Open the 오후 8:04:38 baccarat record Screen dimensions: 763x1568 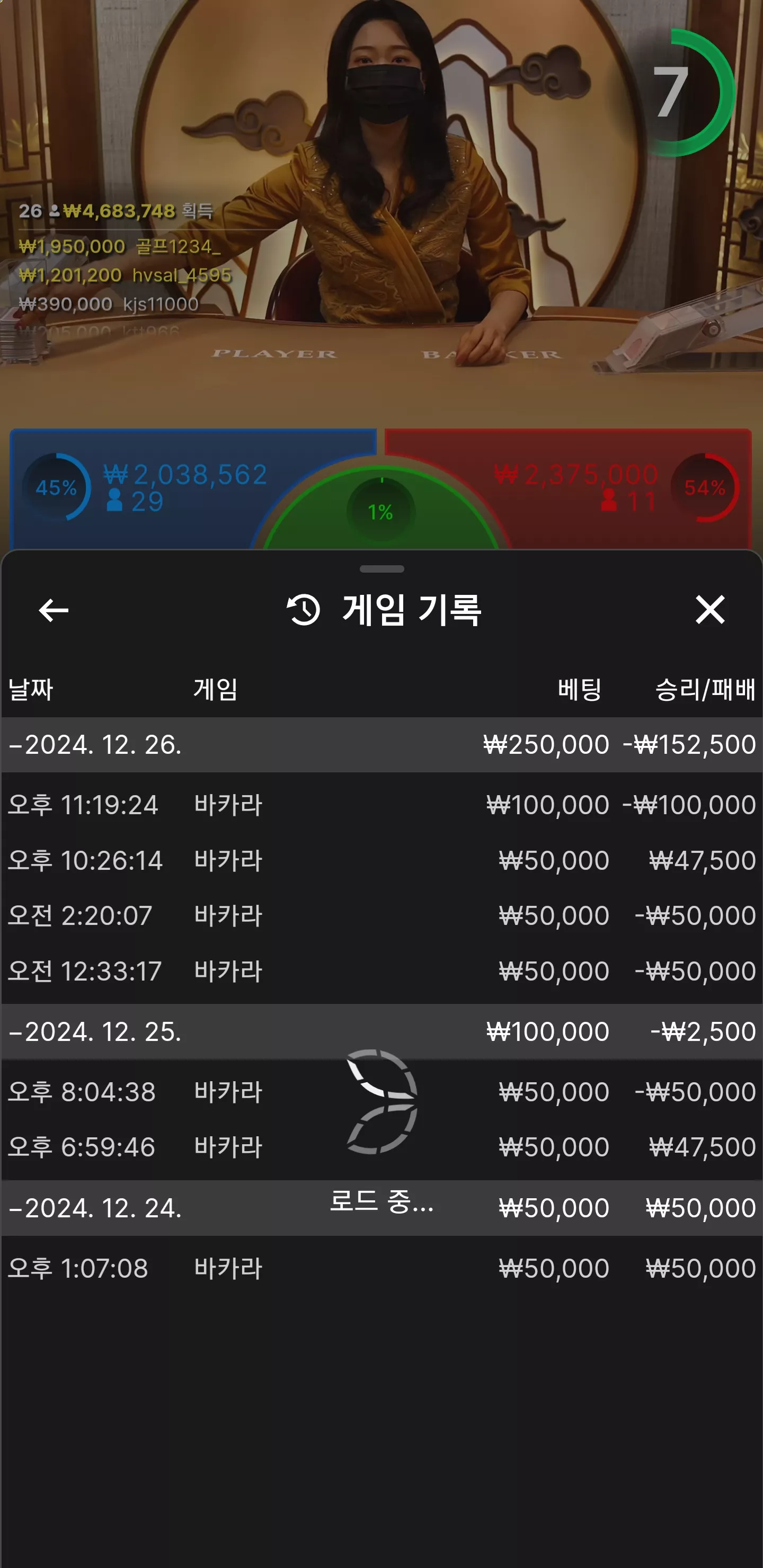tap(382, 1092)
